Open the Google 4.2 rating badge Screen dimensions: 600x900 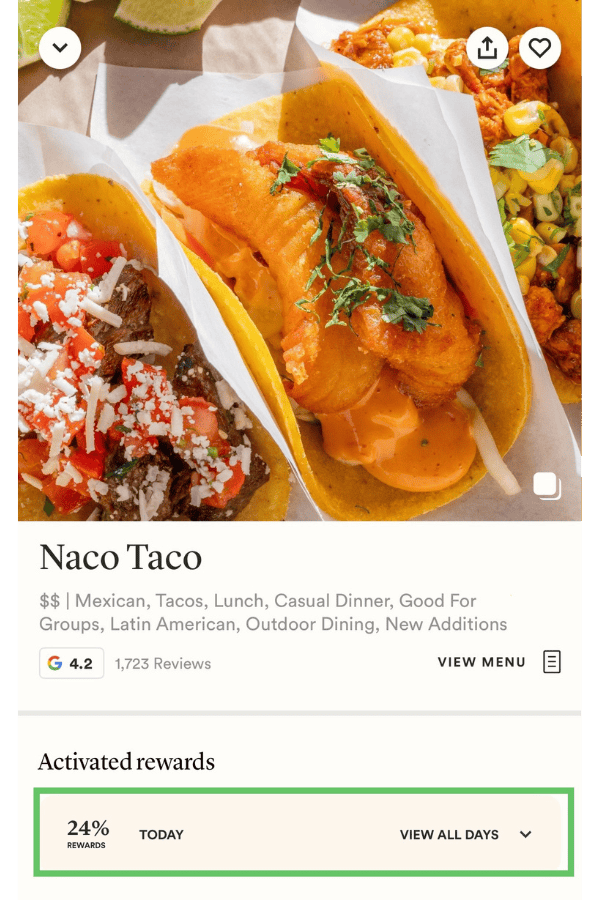pos(71,663)
